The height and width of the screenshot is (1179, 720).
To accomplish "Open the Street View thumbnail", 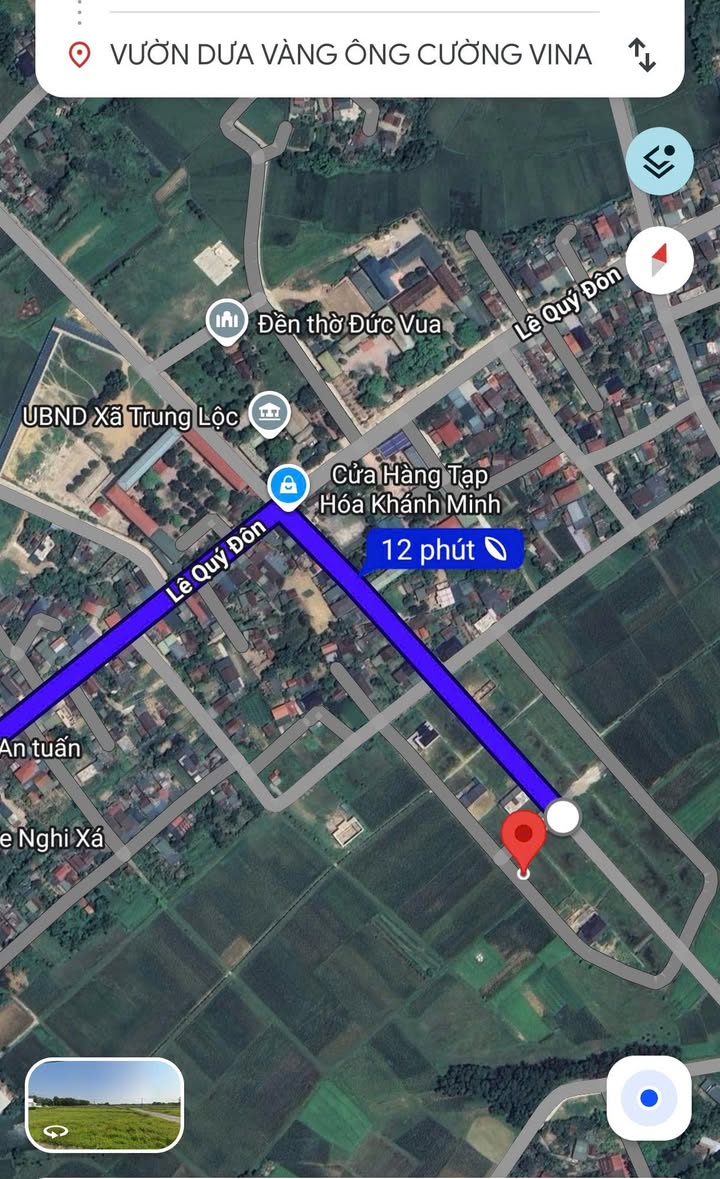I will pos(104,1105).
